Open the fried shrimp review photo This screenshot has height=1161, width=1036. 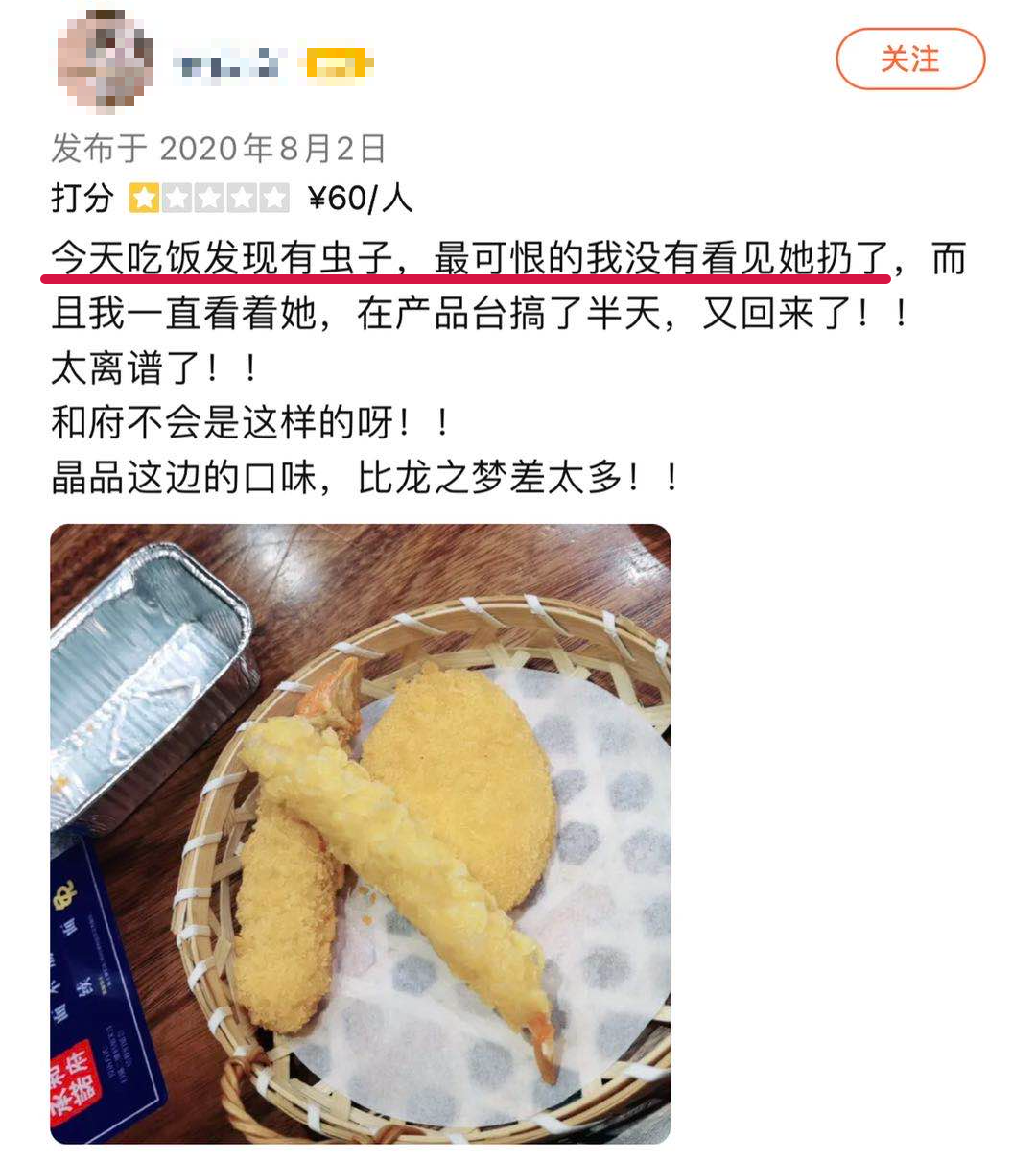(360, 833)
